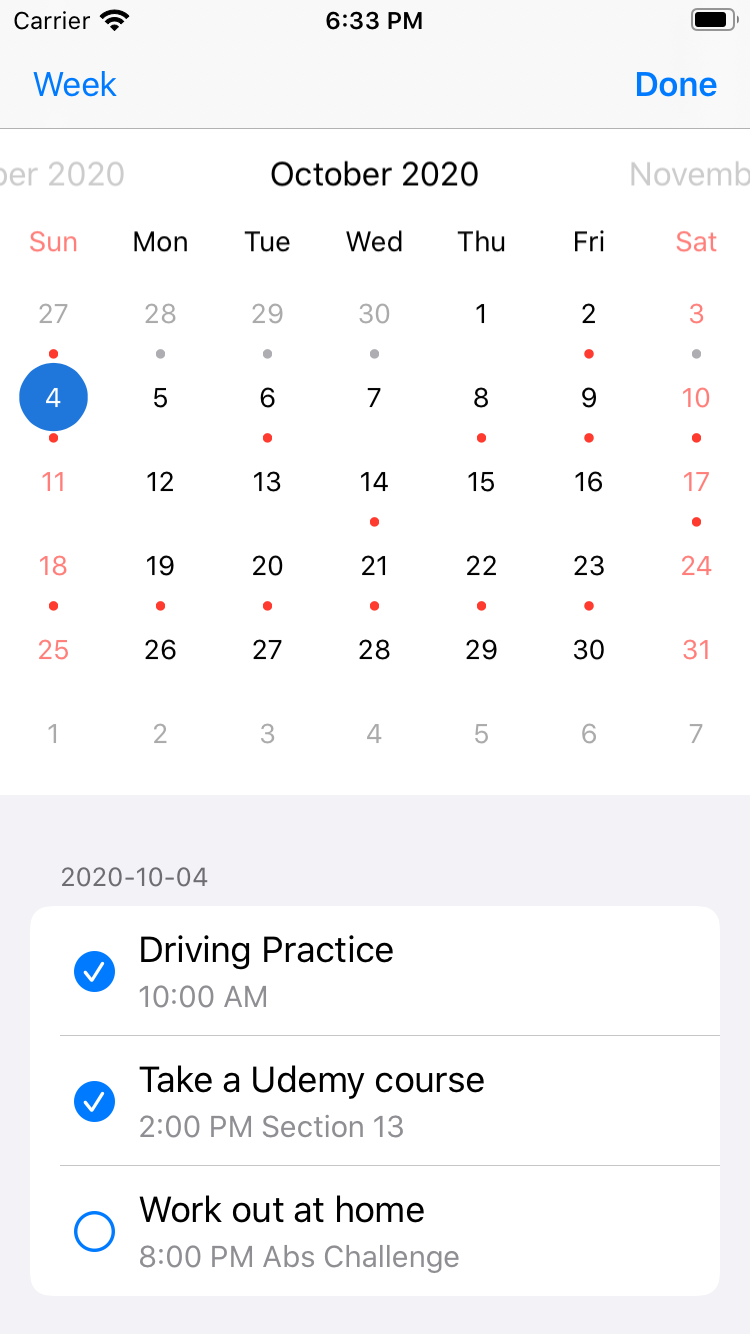Select Monday October 19
750x1334 pixels.
(x=160, y=566)
